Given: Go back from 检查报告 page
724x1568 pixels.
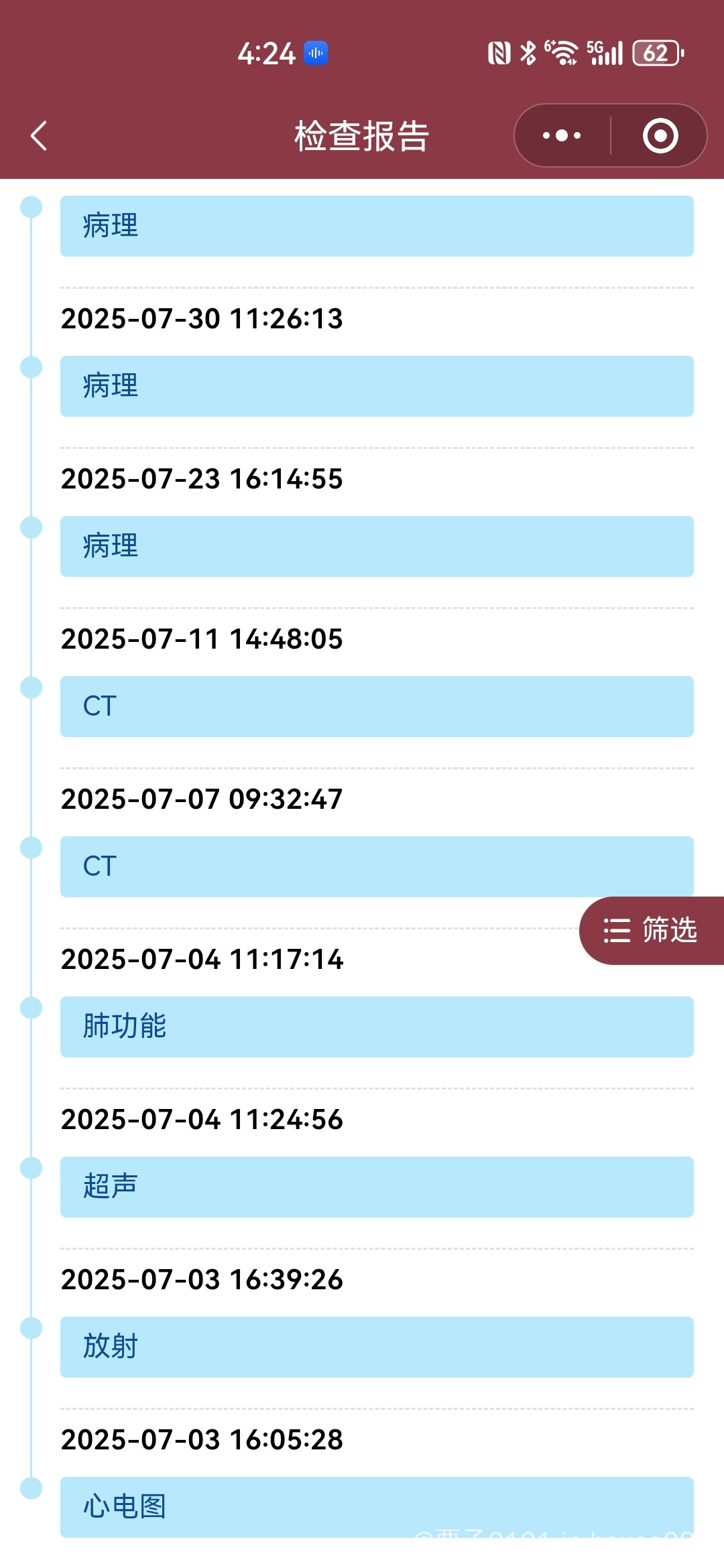Looking at the screenshot, I should [39, 136].
